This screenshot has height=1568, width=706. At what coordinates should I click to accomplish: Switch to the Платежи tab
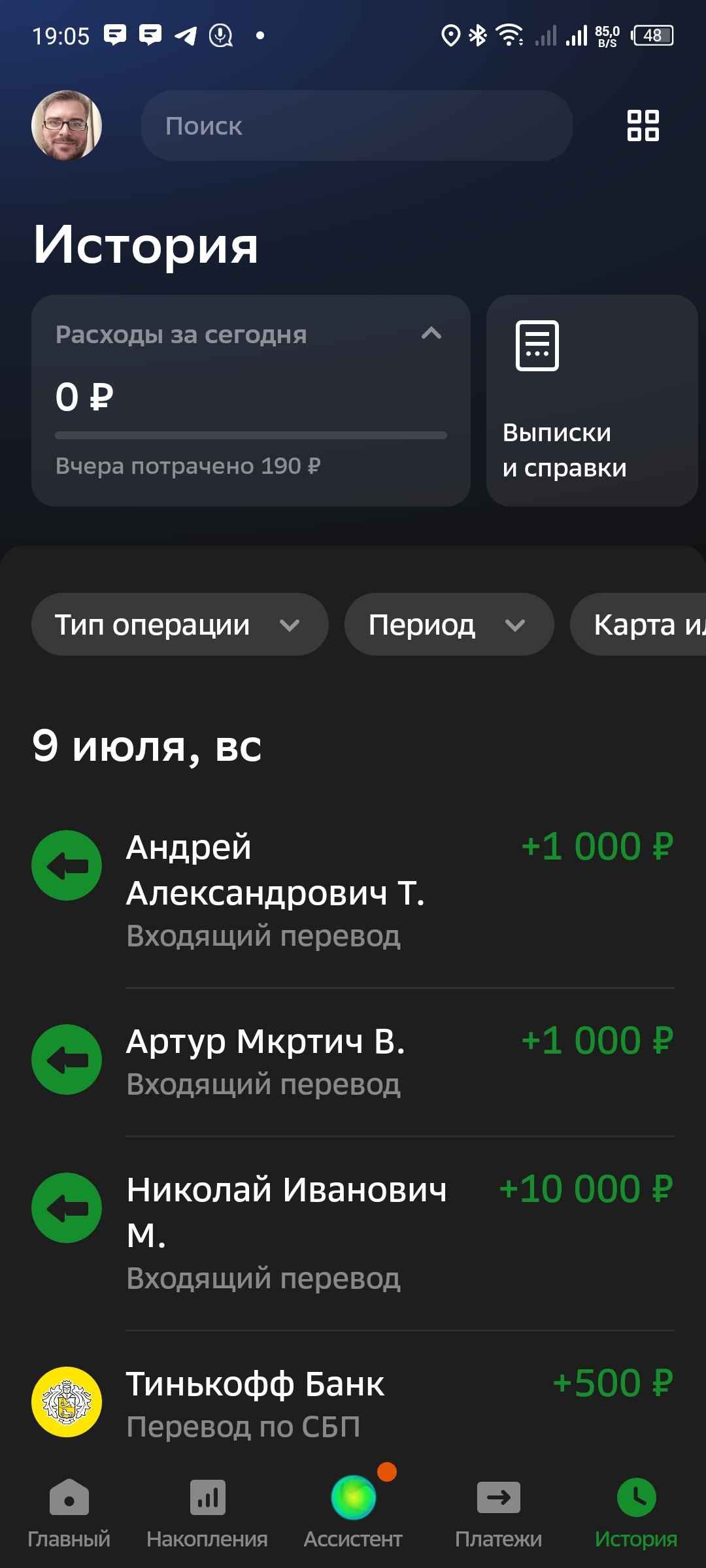click(x=498, y=1510)
